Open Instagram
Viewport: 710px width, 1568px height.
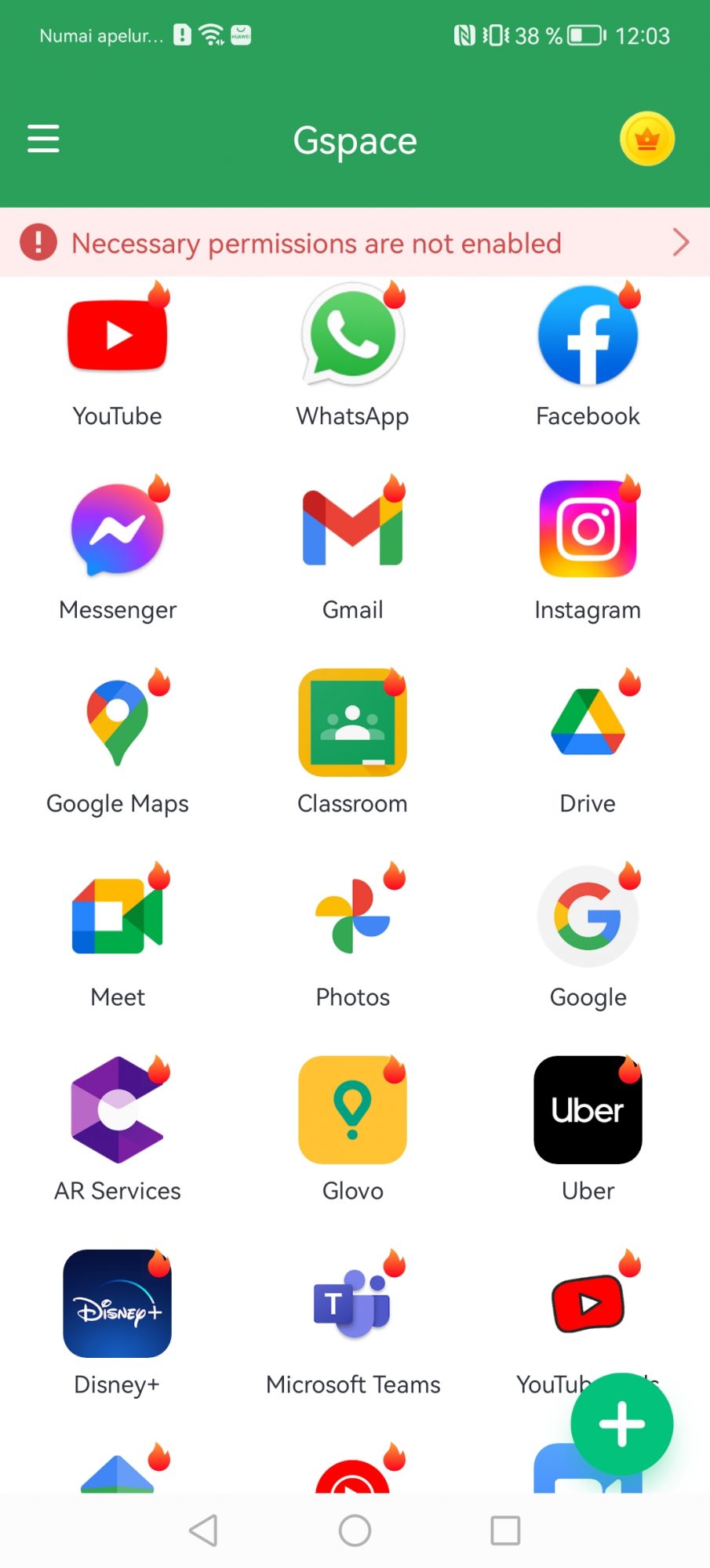[x=588, y=530]
